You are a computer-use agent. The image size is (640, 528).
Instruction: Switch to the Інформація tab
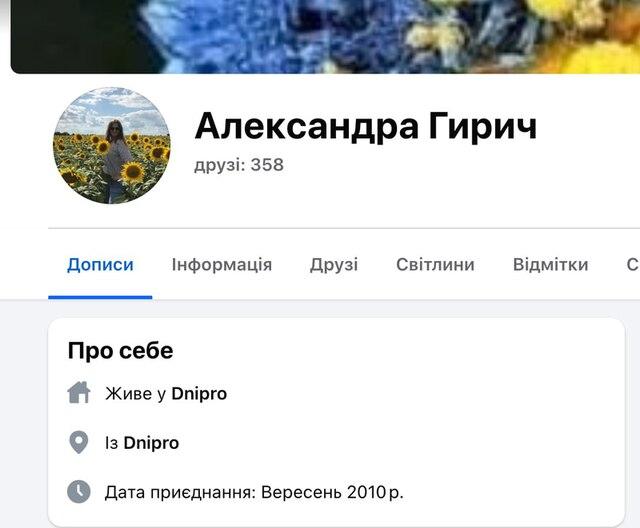[221, 265]
